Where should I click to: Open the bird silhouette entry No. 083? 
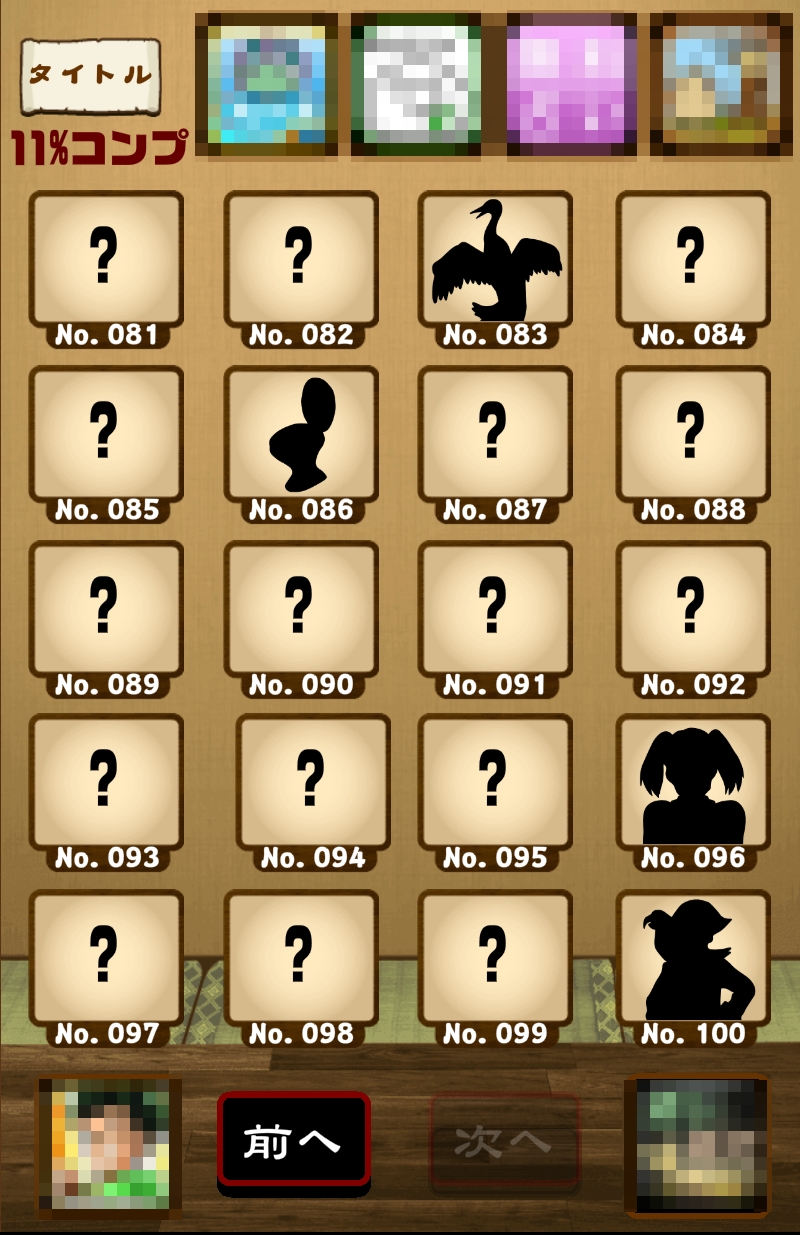coord(495,260)
